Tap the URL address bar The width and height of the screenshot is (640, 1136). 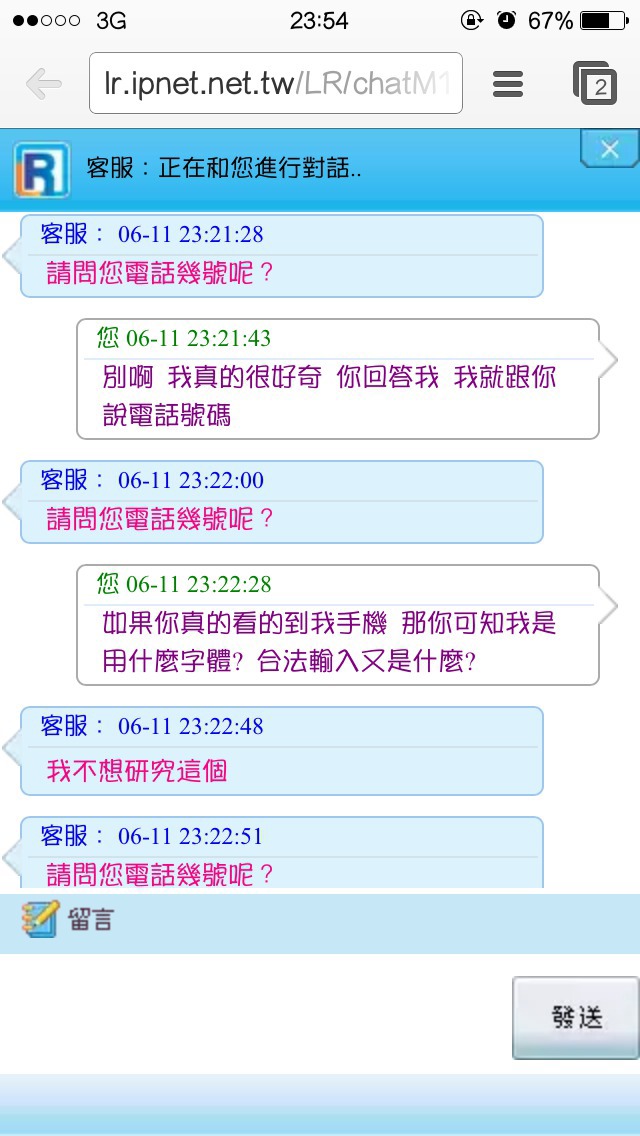point(275,83)
